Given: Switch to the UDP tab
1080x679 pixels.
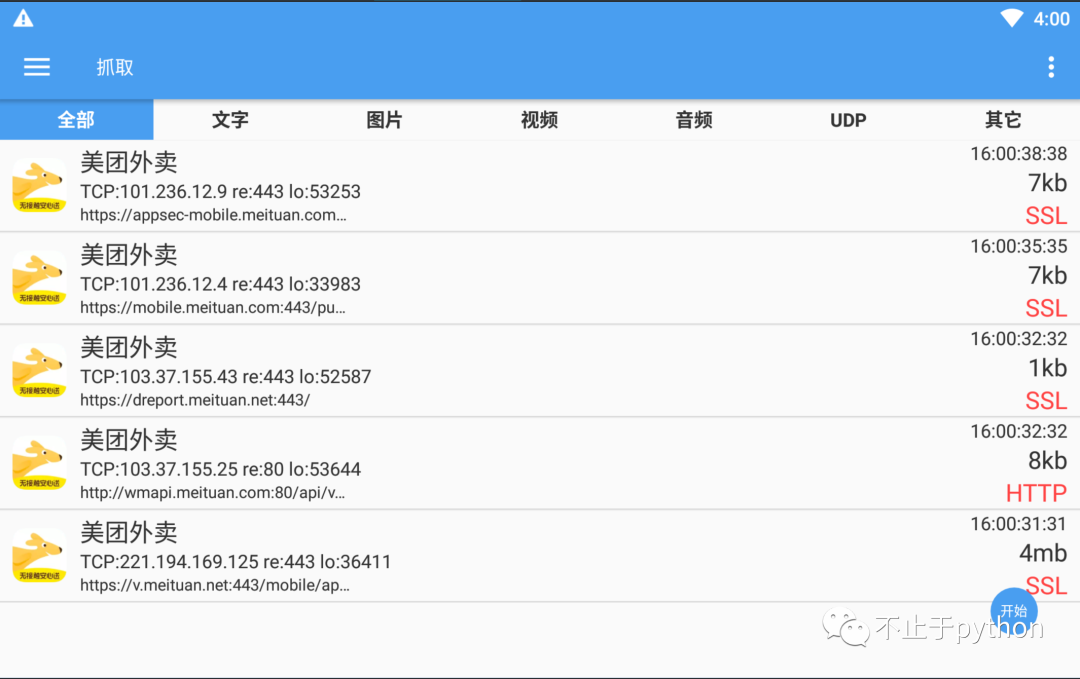Looking at the screenshot, I should click(848, 120).
